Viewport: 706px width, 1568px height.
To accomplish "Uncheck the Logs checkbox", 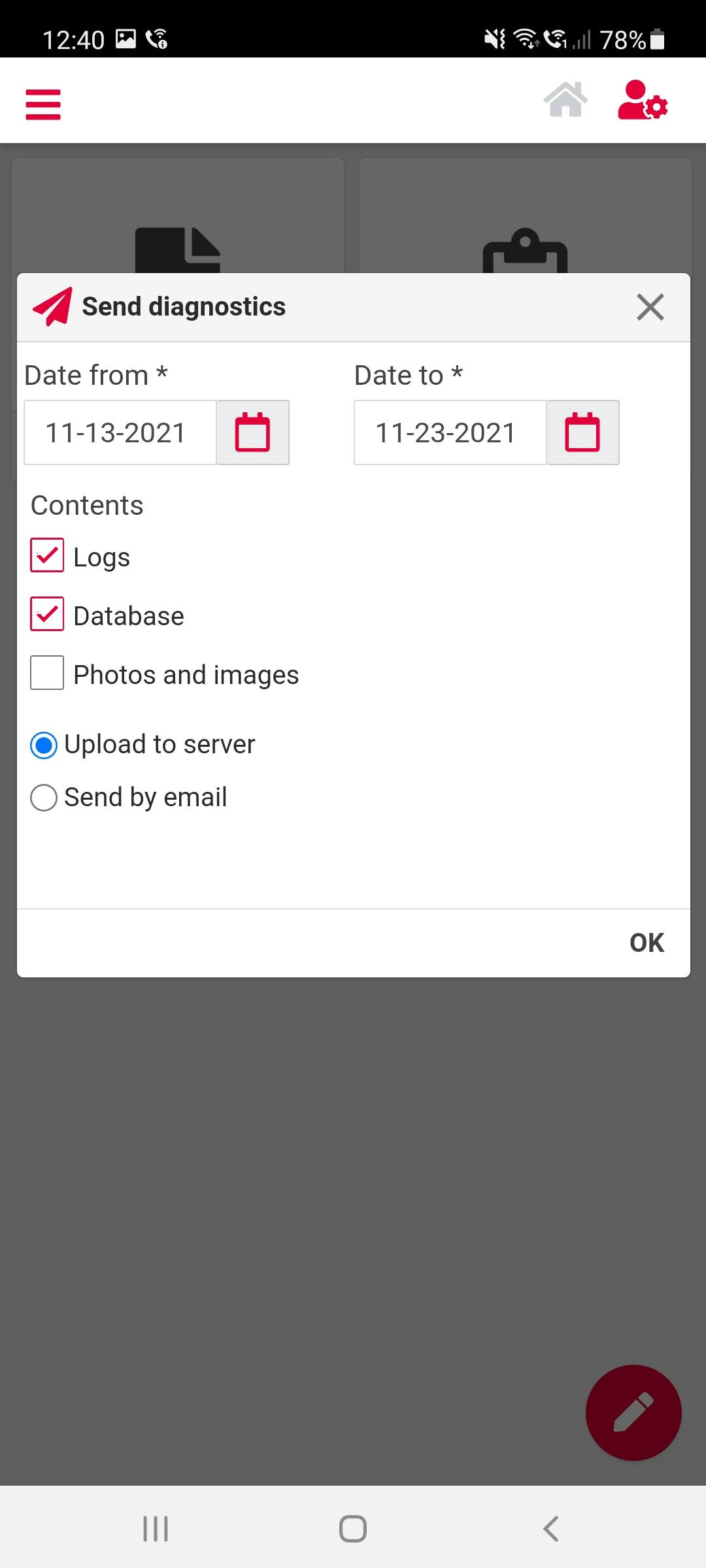I will (x=47, y=555).
